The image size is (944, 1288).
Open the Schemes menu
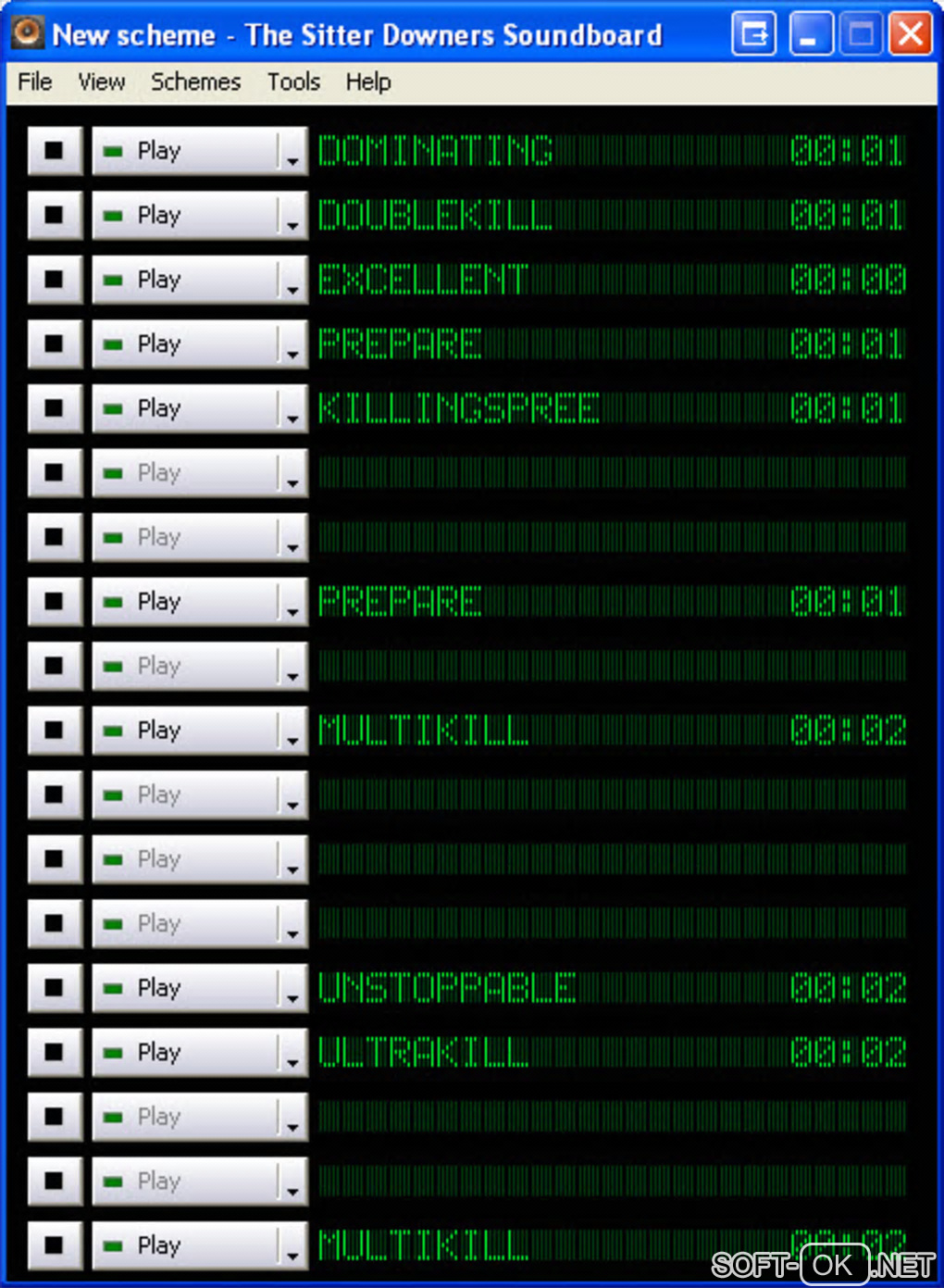tap(195, 81)
